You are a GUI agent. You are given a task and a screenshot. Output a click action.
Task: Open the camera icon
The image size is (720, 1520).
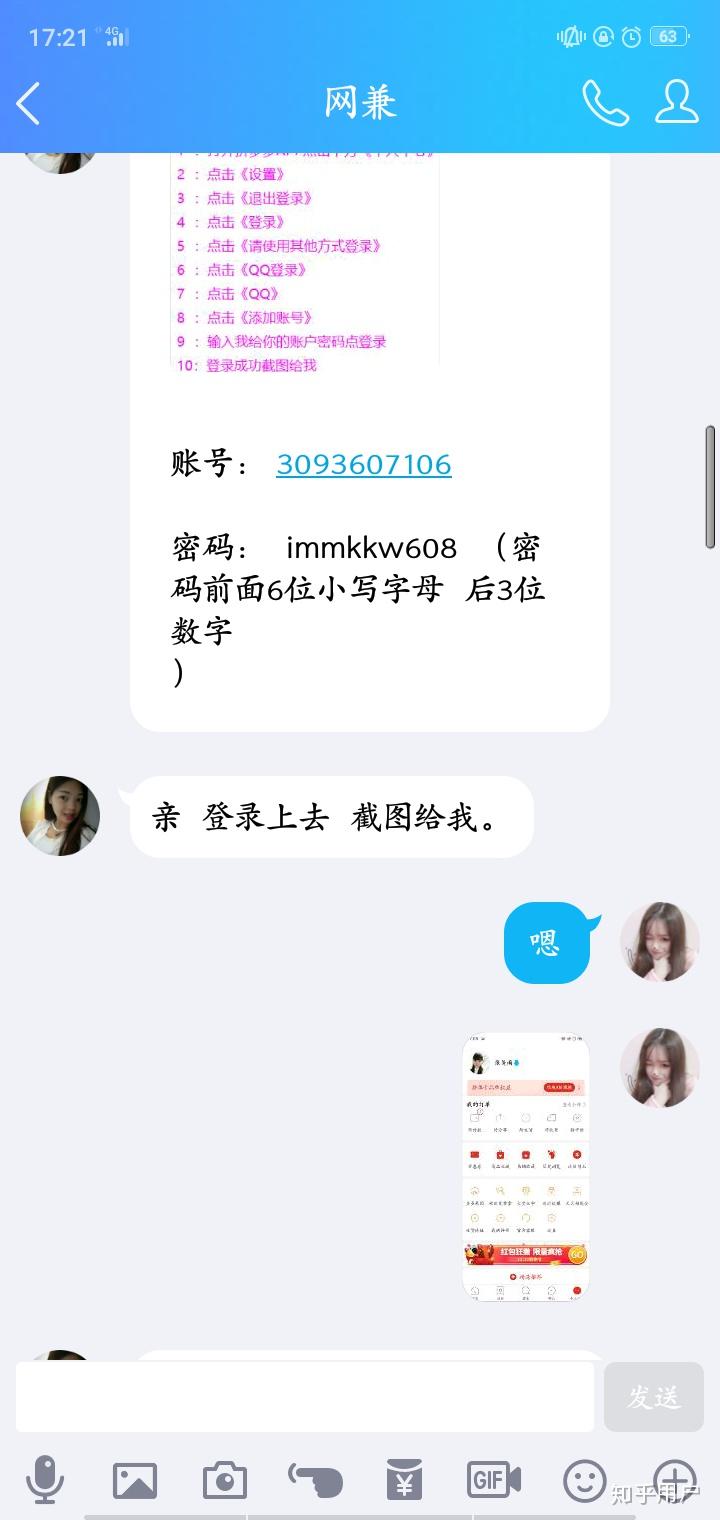pos(223,1480)
